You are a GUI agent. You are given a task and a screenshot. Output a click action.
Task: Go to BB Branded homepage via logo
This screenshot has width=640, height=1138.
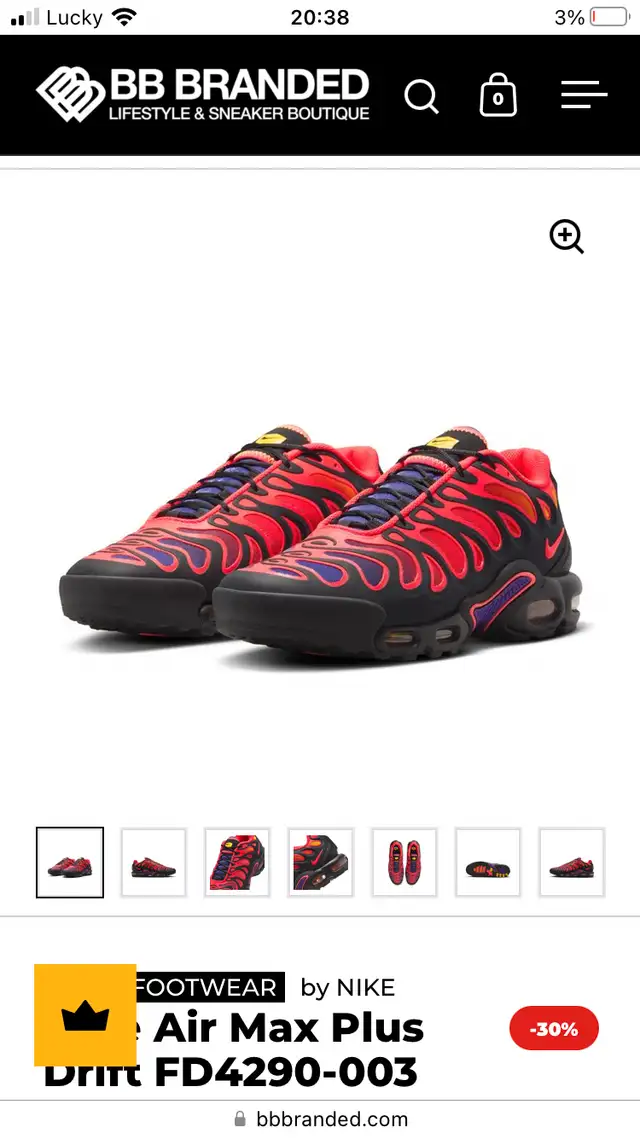[x=203, y=94]
